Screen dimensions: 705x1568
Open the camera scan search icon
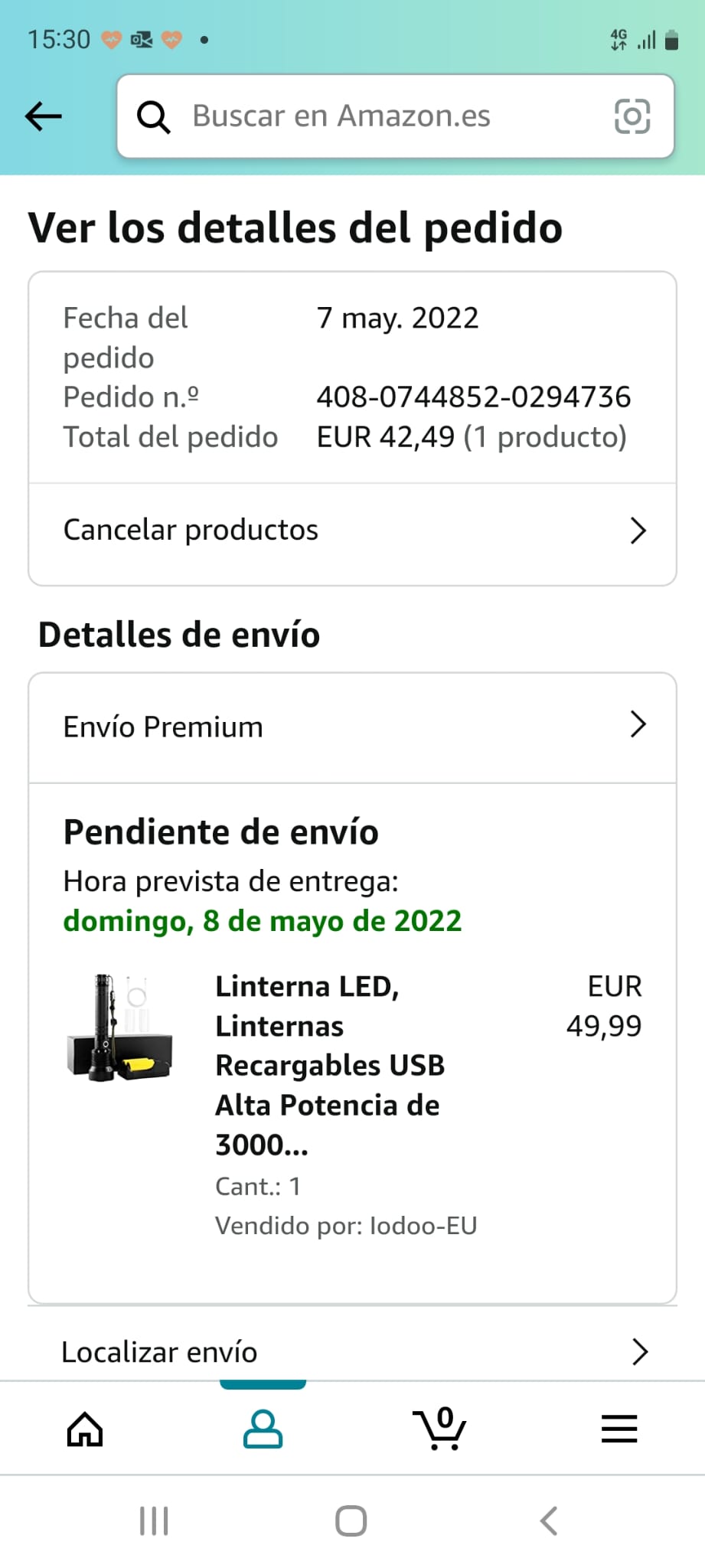[632, 116]
